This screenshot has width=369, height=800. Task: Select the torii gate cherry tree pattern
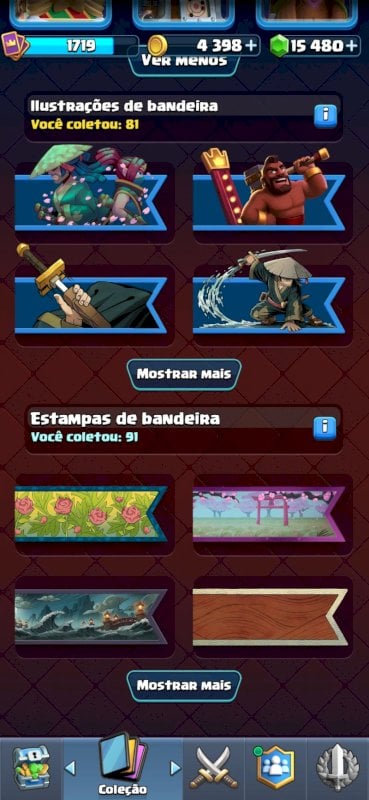(x=273, y=513)
